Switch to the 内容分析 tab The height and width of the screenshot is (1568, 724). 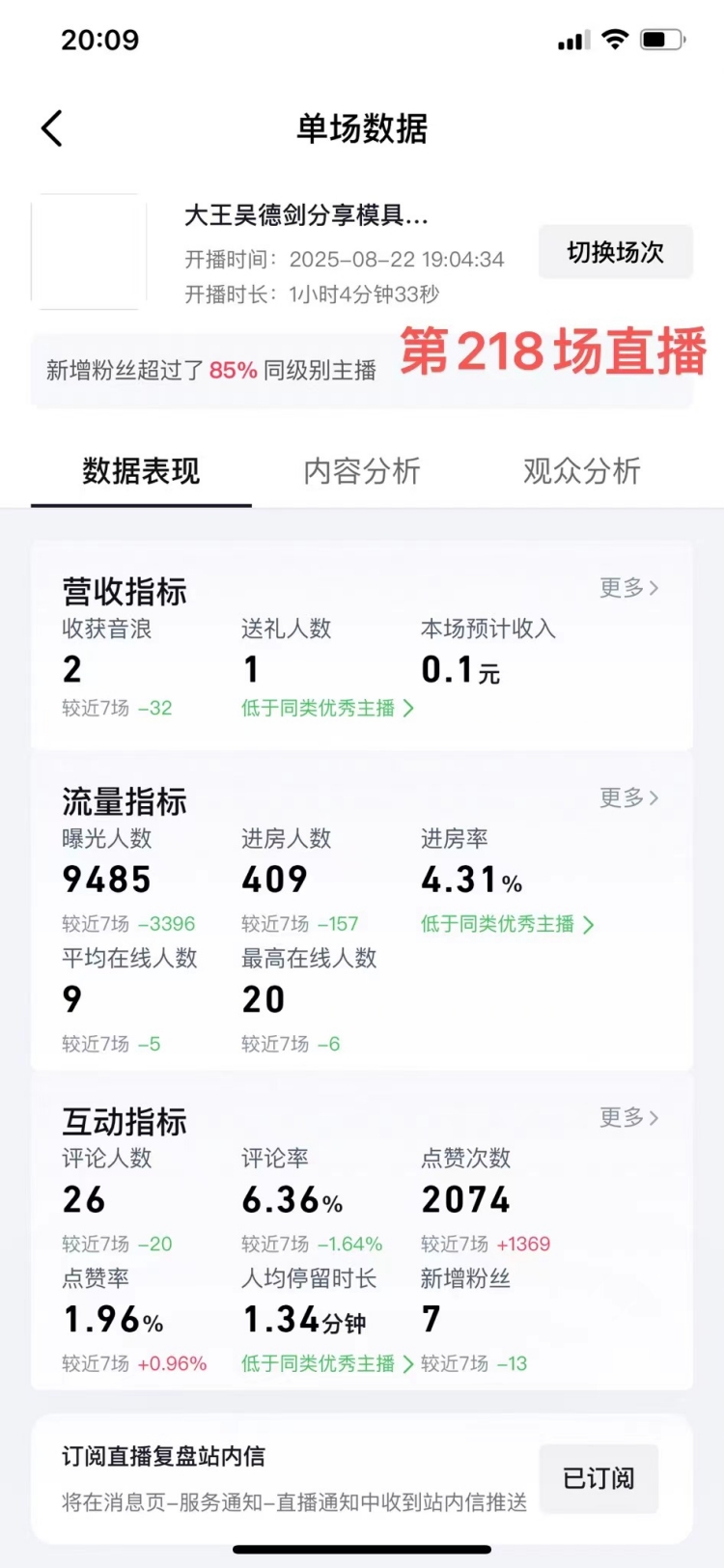point(362,471)
